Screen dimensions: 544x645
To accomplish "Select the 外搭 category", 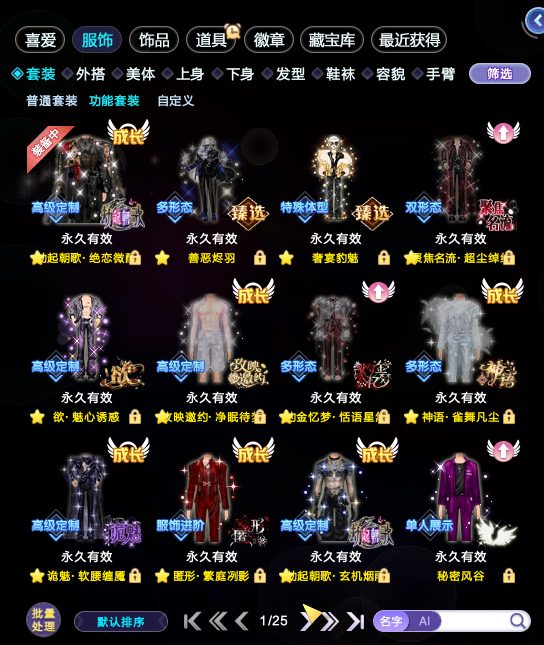I will (x=84, y=74).
